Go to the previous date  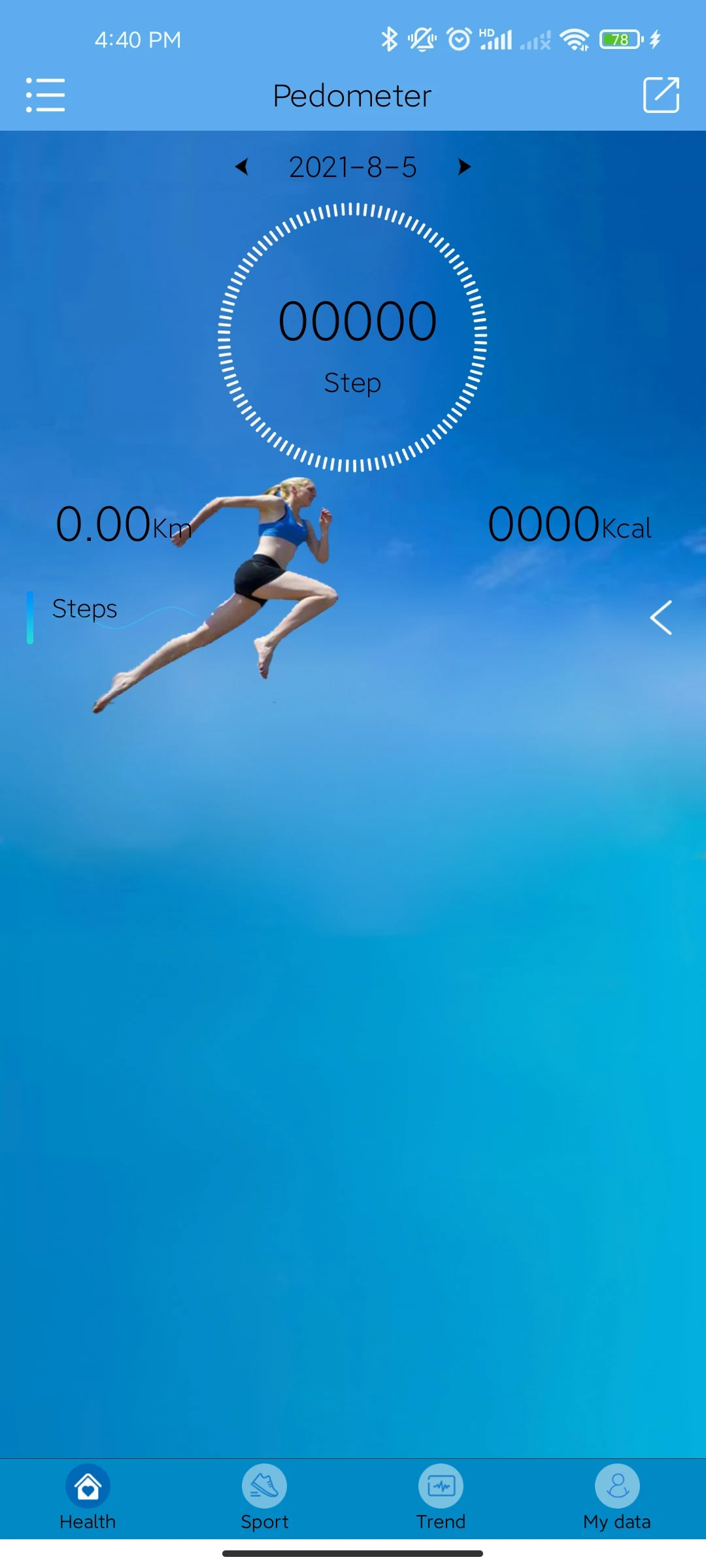242,167
